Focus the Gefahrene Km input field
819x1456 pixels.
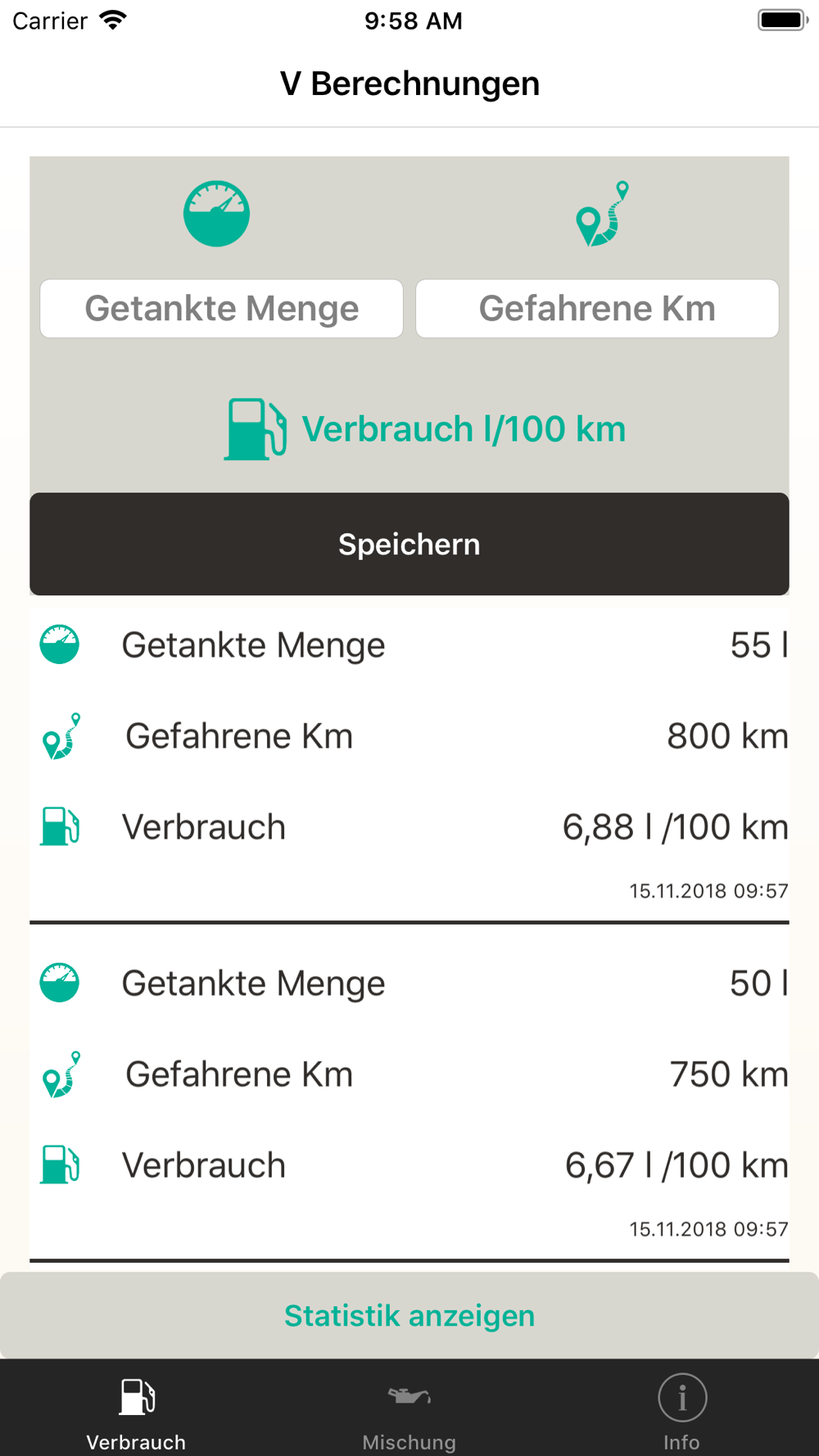tap(597, 309)
